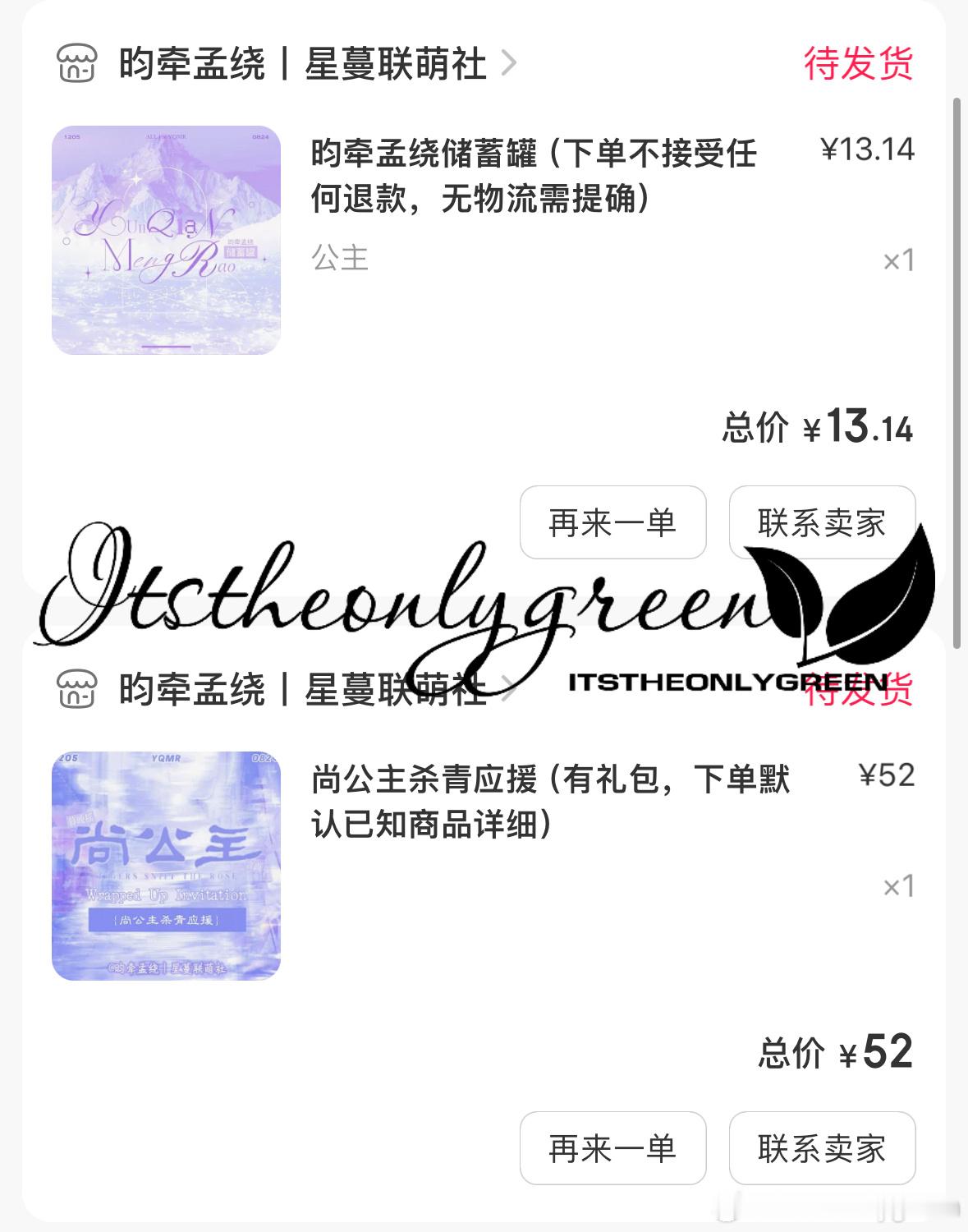Click 联系卖家 on the first order

click(821, 523)
